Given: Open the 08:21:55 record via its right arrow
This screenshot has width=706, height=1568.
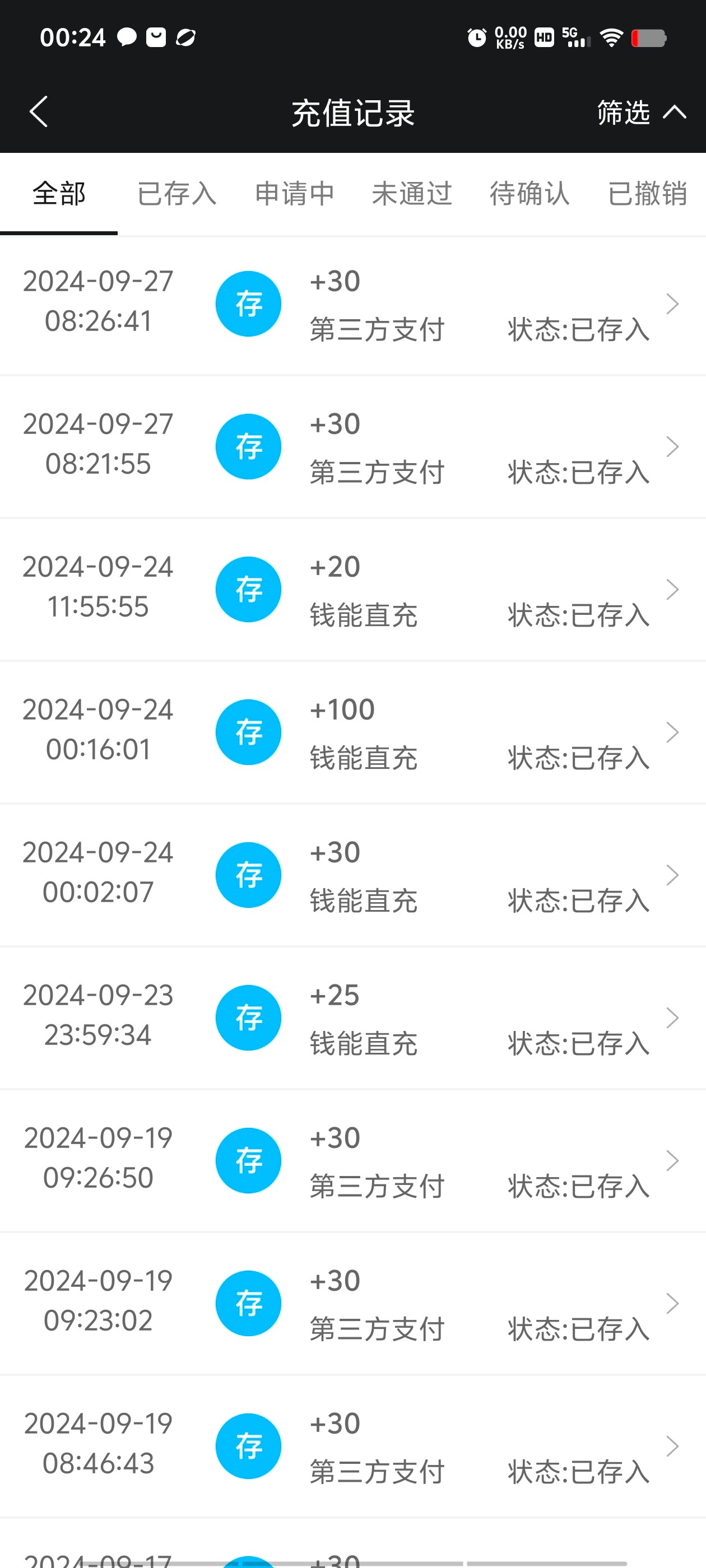Looking at the screenshot, I should (x=672, y=446).
